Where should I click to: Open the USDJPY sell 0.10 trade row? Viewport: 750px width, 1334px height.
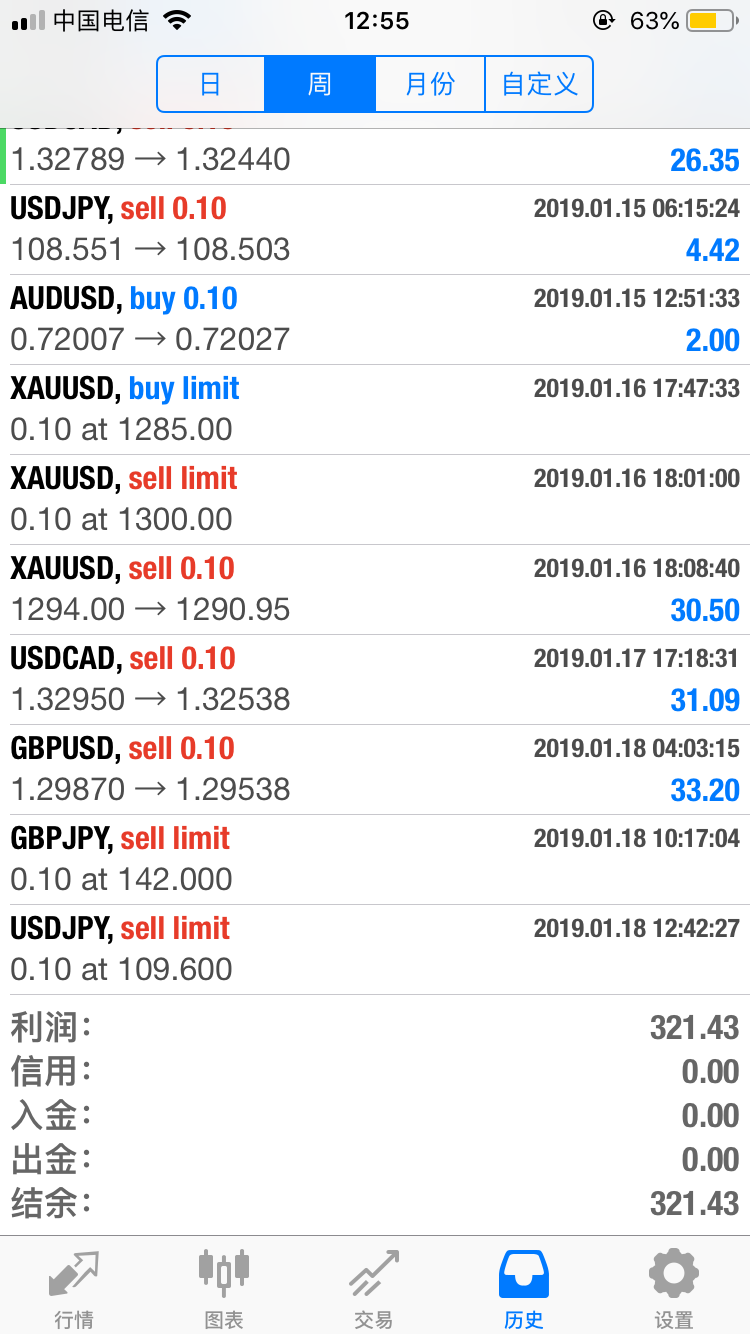[375, 230]
